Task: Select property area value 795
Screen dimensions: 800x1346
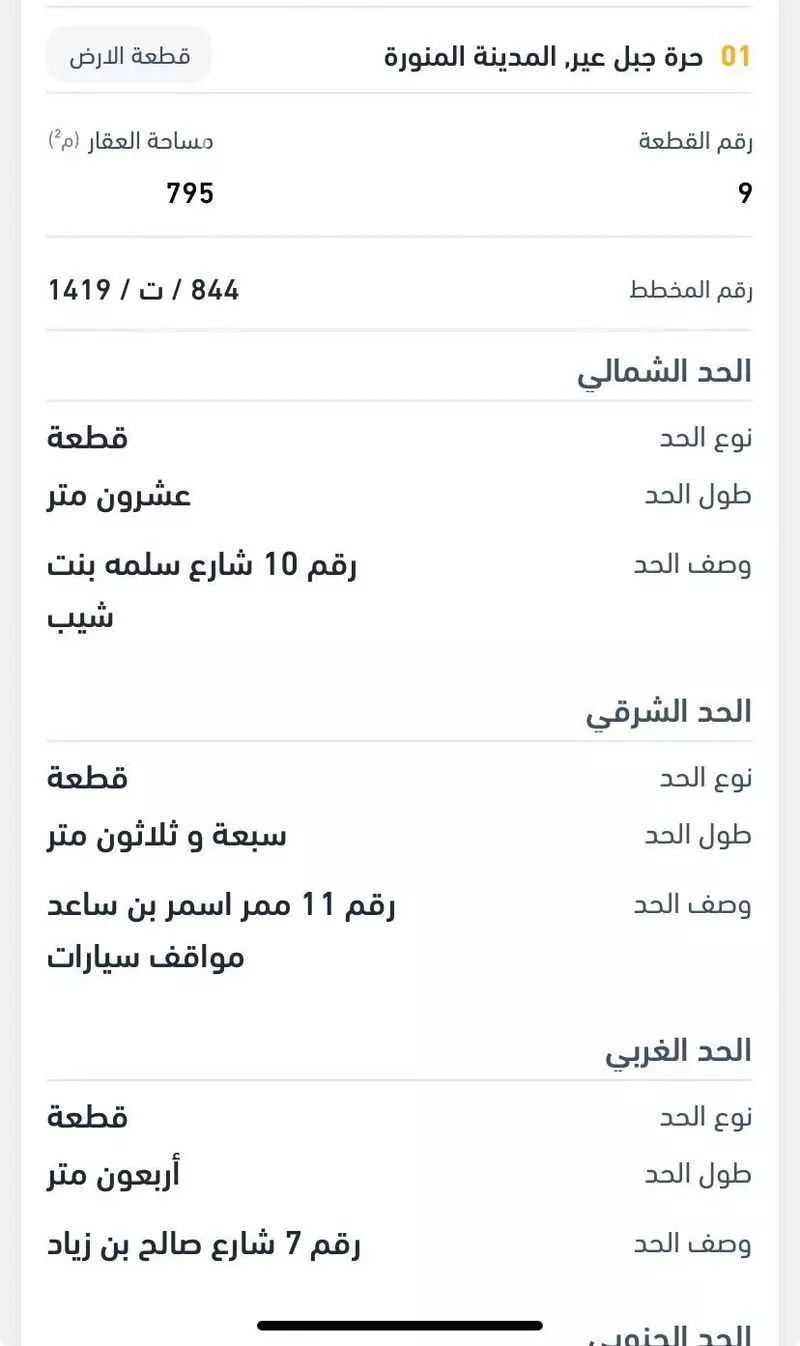Action: tap(190, 192)
